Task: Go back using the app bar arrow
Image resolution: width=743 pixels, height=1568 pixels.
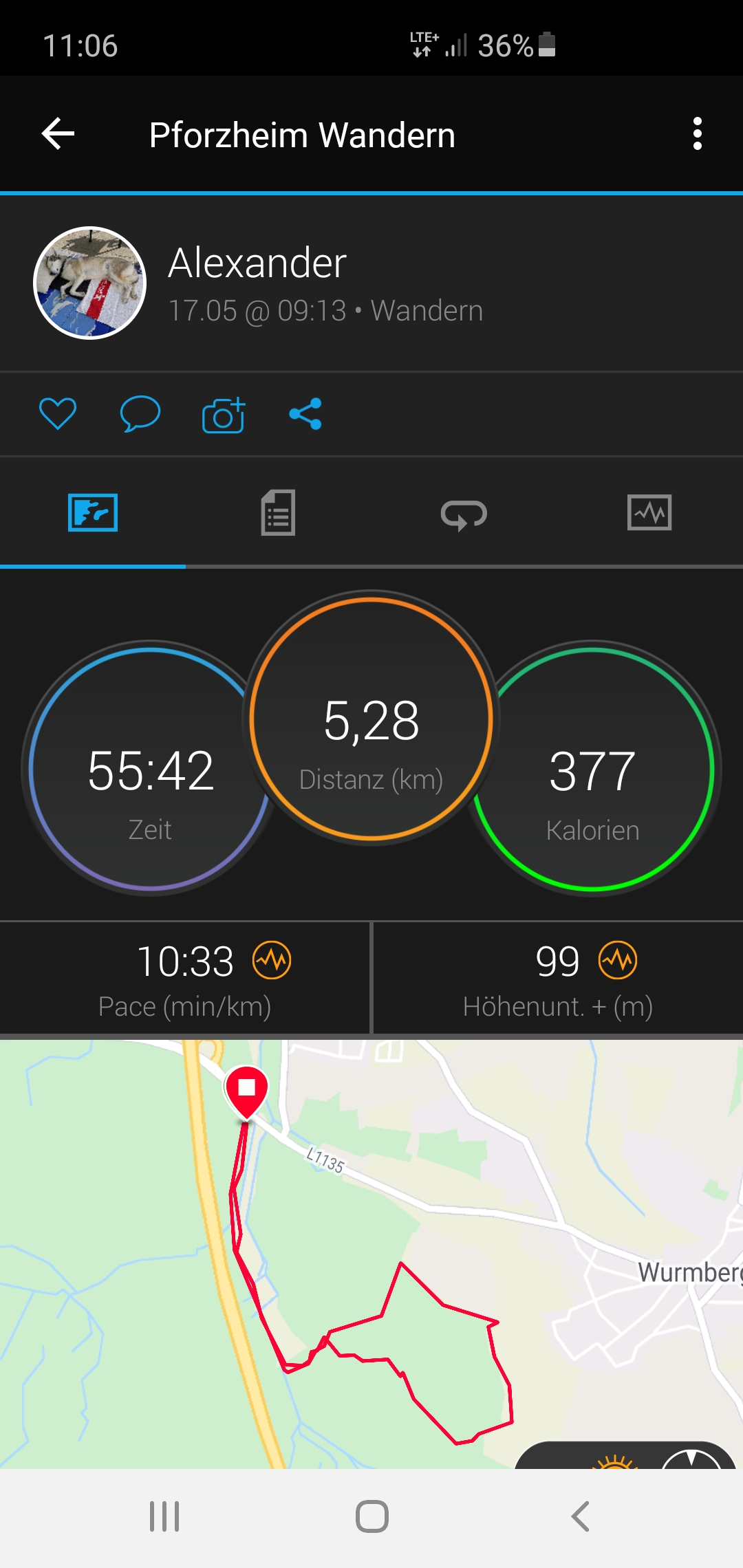Action: [x=58, y=133]
